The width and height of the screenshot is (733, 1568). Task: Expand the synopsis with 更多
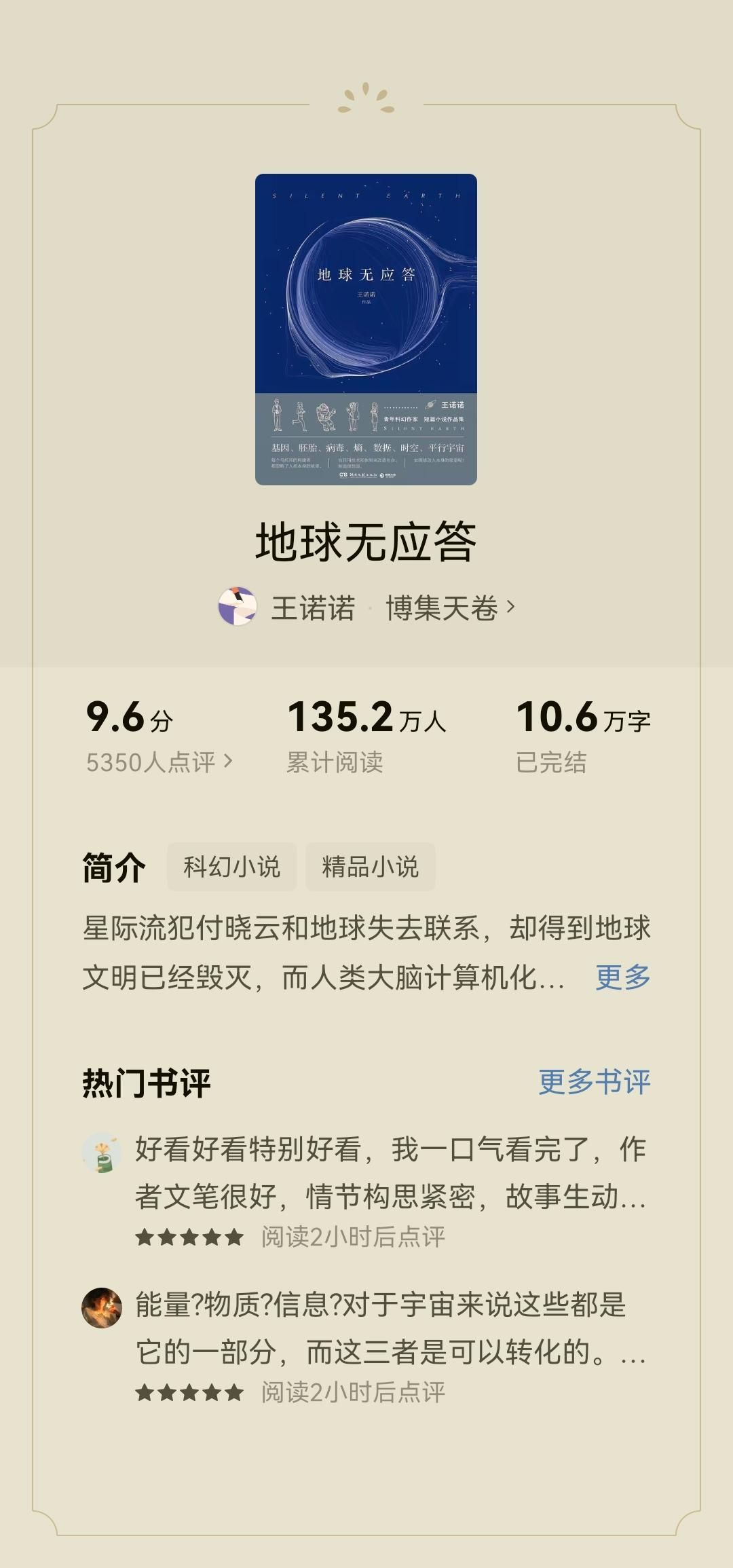tap(623, 977)
